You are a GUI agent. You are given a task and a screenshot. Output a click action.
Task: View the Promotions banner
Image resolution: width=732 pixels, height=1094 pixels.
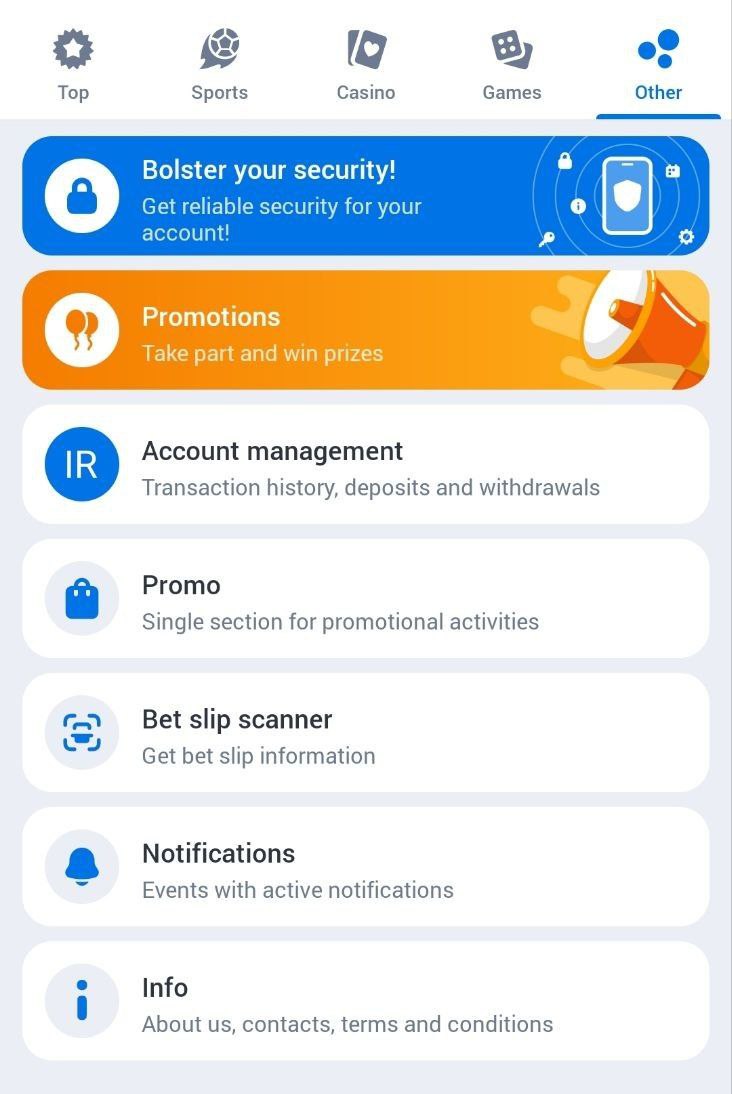point(366,330)
